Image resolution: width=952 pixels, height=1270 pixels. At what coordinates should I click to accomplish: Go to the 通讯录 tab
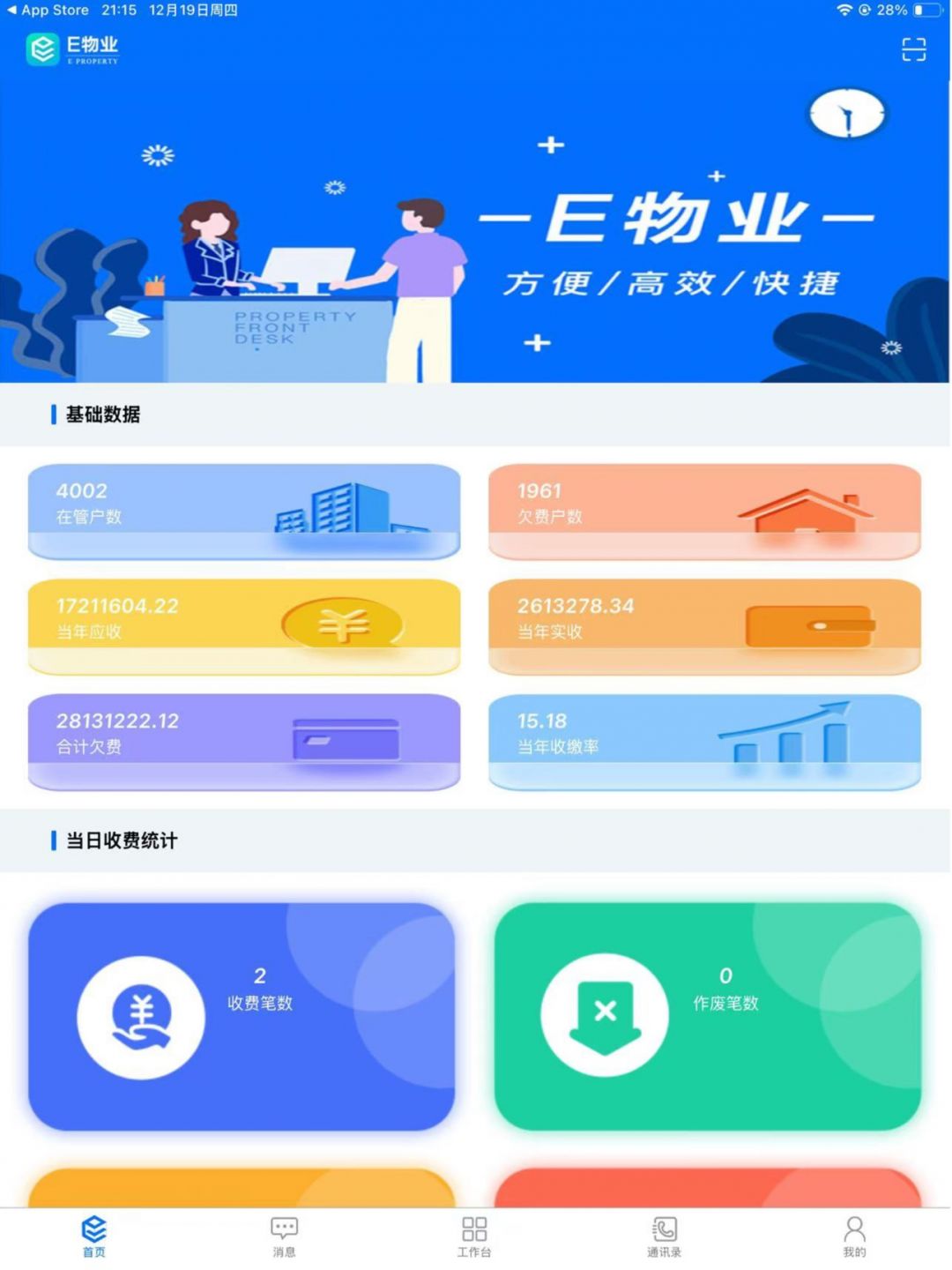664,1236
